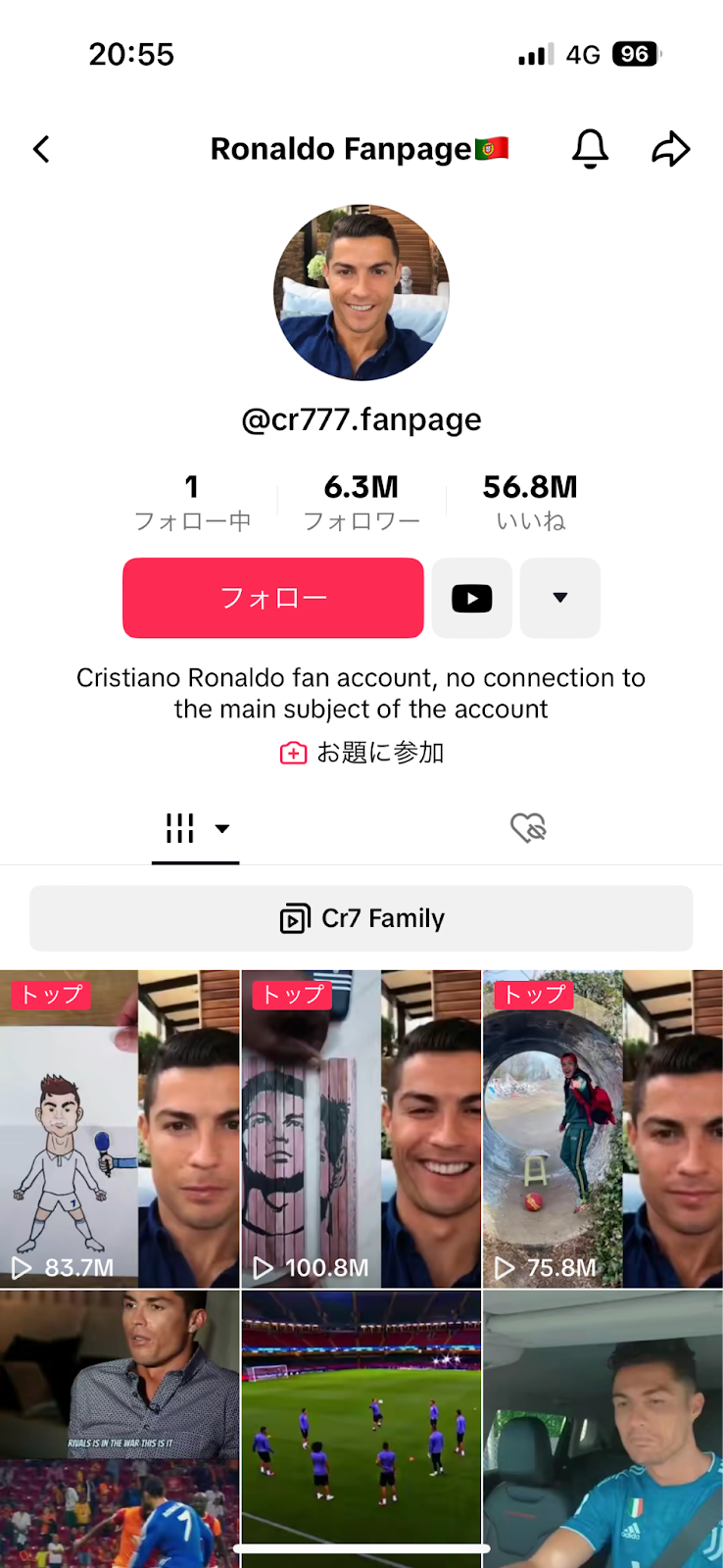This screenshot has width=723, height=1568.
Task: Tap お題に参加 link
Action: [361, 753]
